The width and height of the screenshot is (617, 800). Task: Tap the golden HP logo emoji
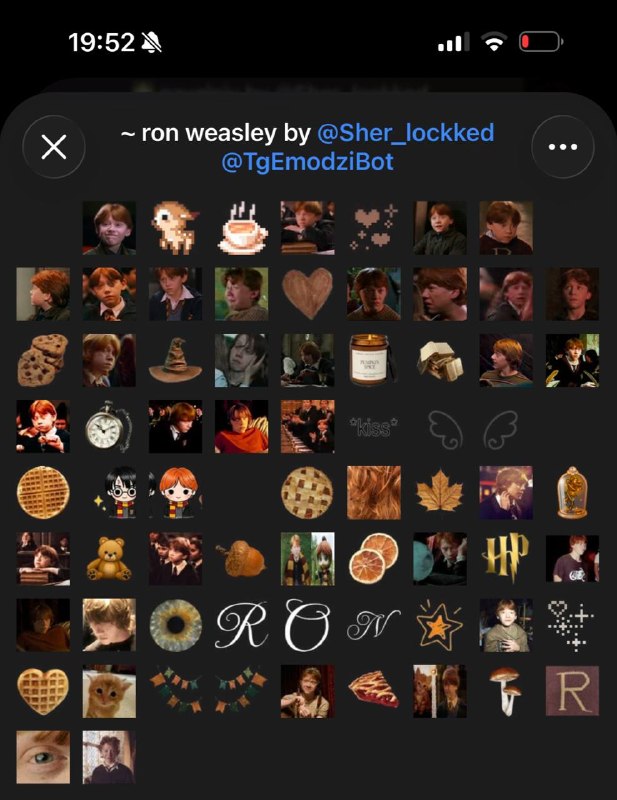tap(506, 557)
